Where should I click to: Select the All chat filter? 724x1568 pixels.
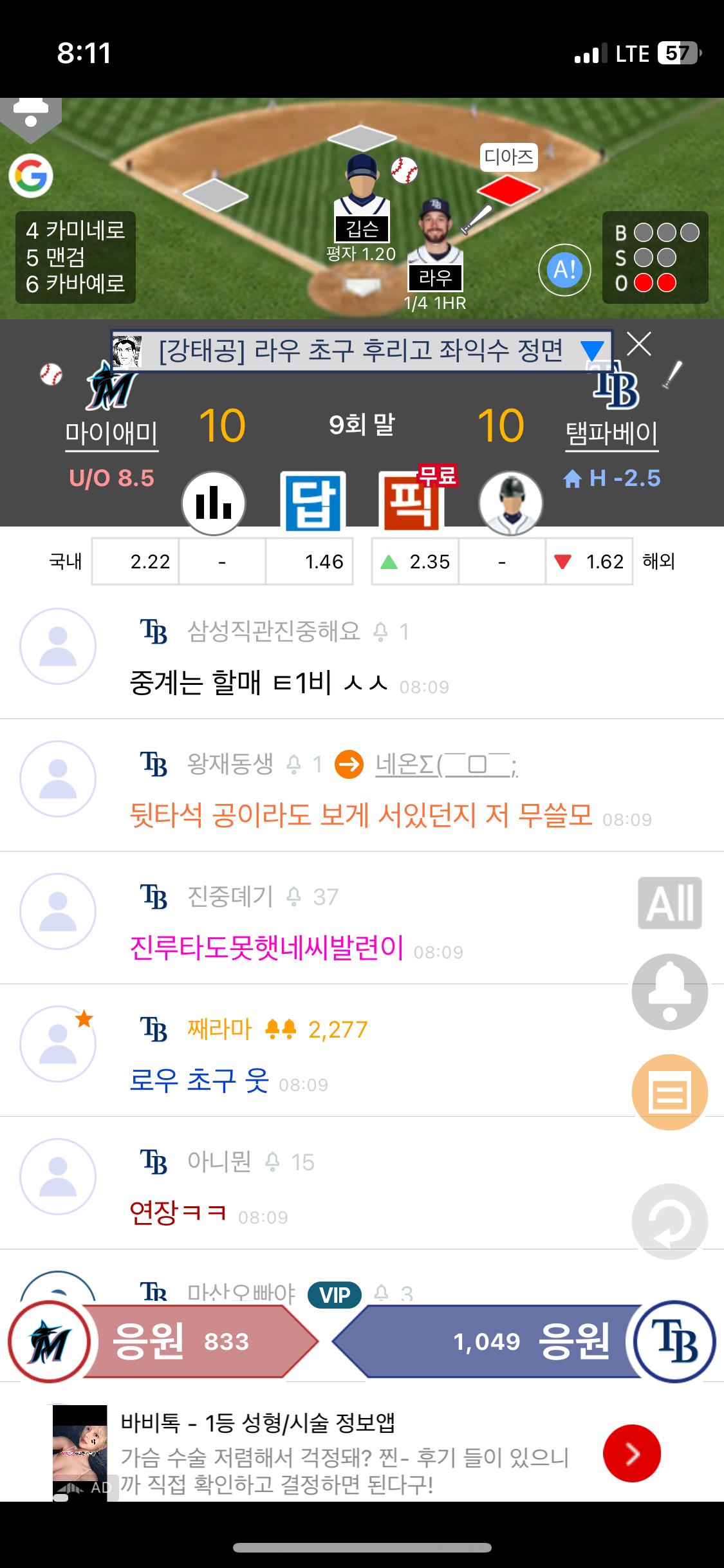coord(669,903)
